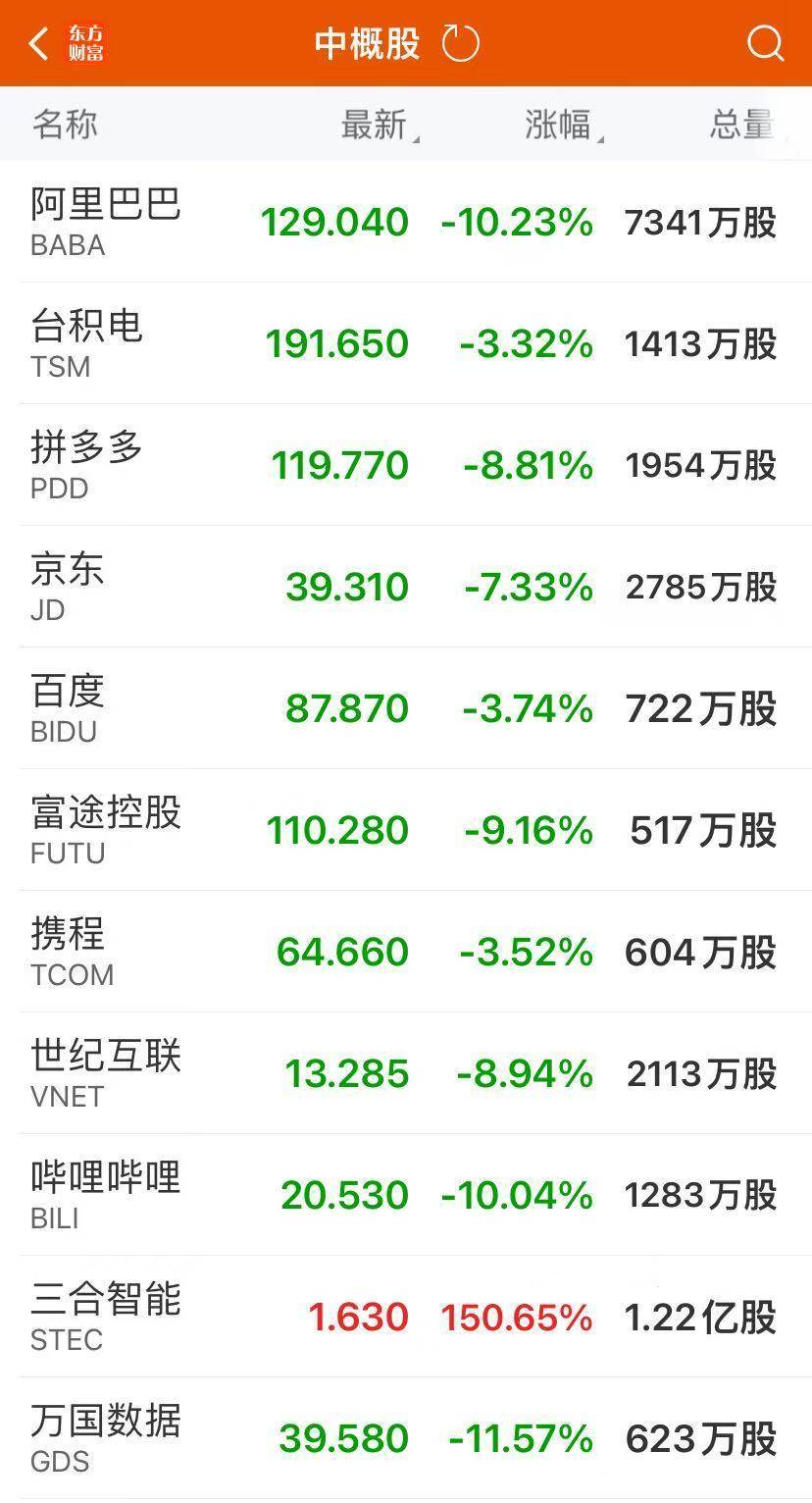Screen dimensions: 812x1503
Task: Open 万国数据 GDS quote
Action: [x=406, y=1438]
